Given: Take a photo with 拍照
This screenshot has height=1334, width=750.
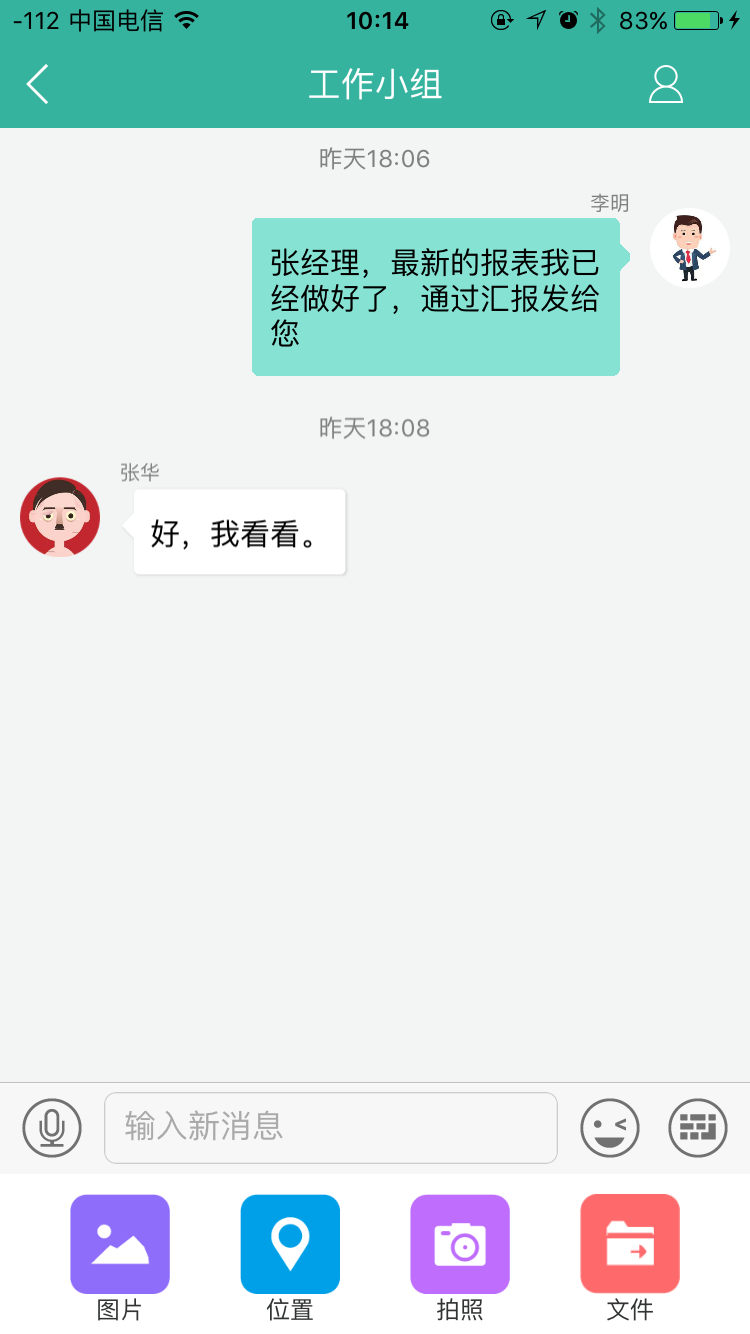Looking at the screenshot, I should click(460, 1245).
